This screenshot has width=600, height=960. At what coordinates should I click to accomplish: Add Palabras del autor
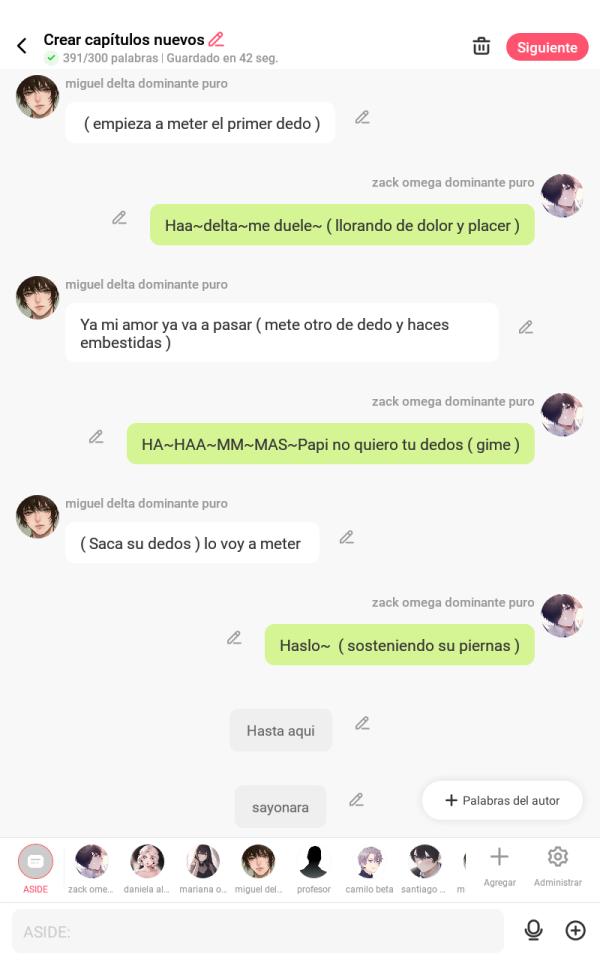[502, 800]
